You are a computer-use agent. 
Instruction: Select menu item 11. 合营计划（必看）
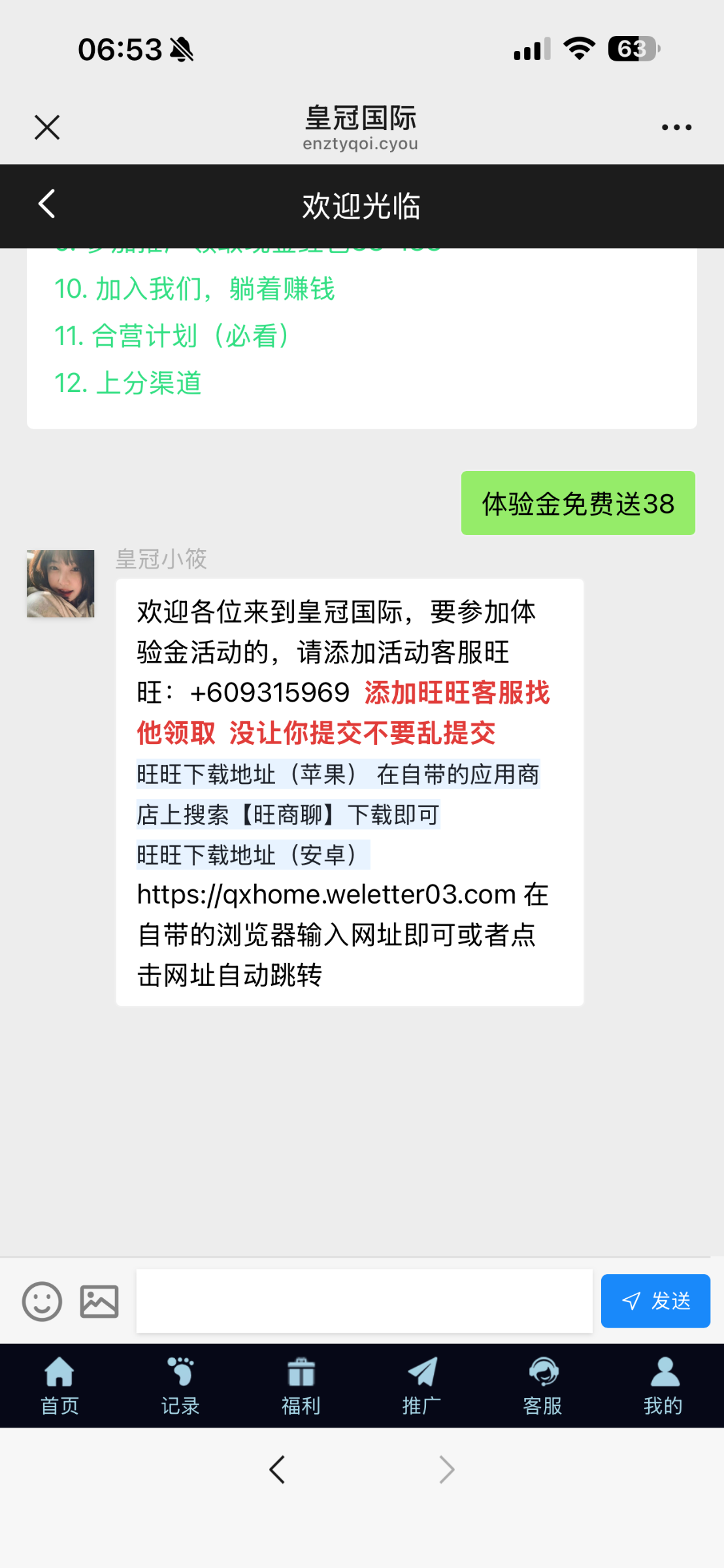(171, 336)
